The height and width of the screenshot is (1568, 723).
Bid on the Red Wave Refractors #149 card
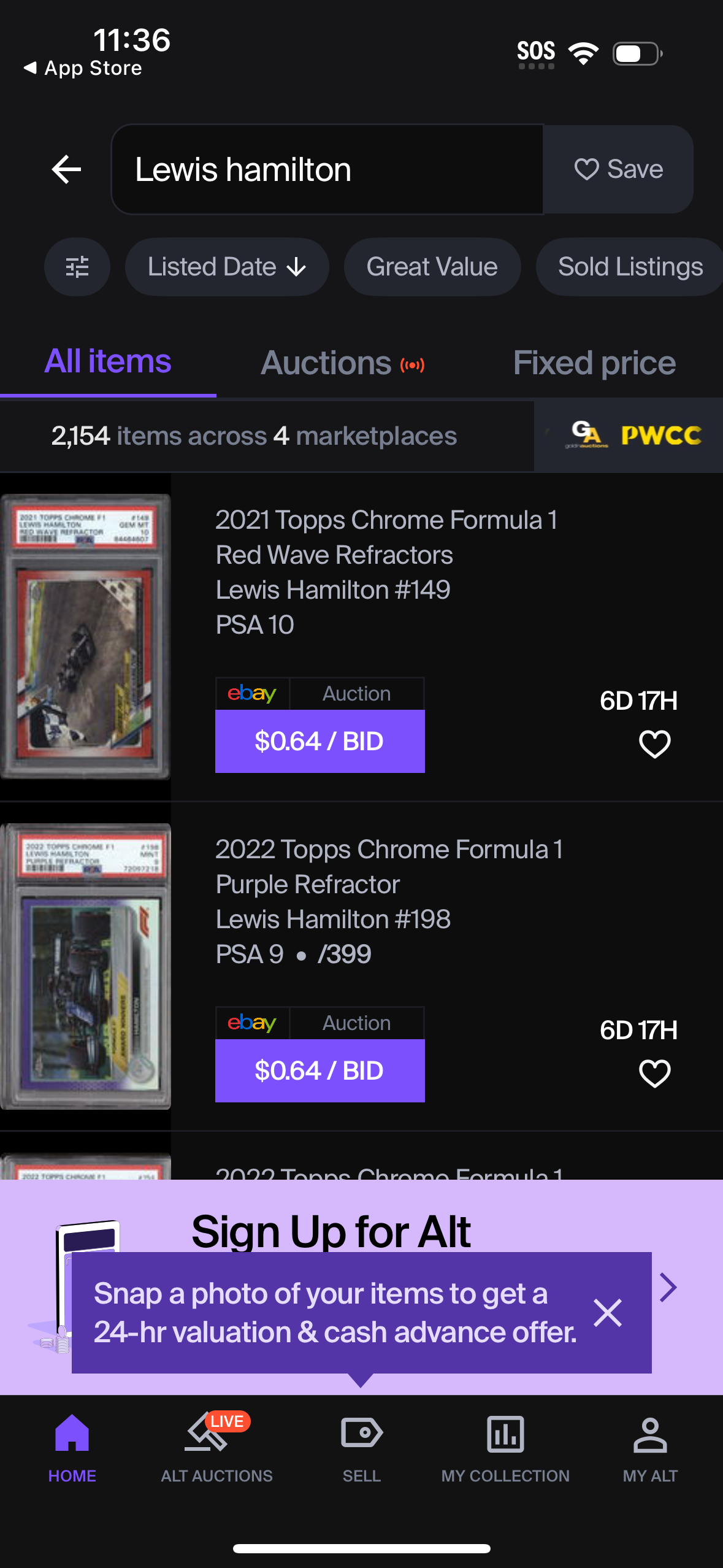[x=319, y=741]
